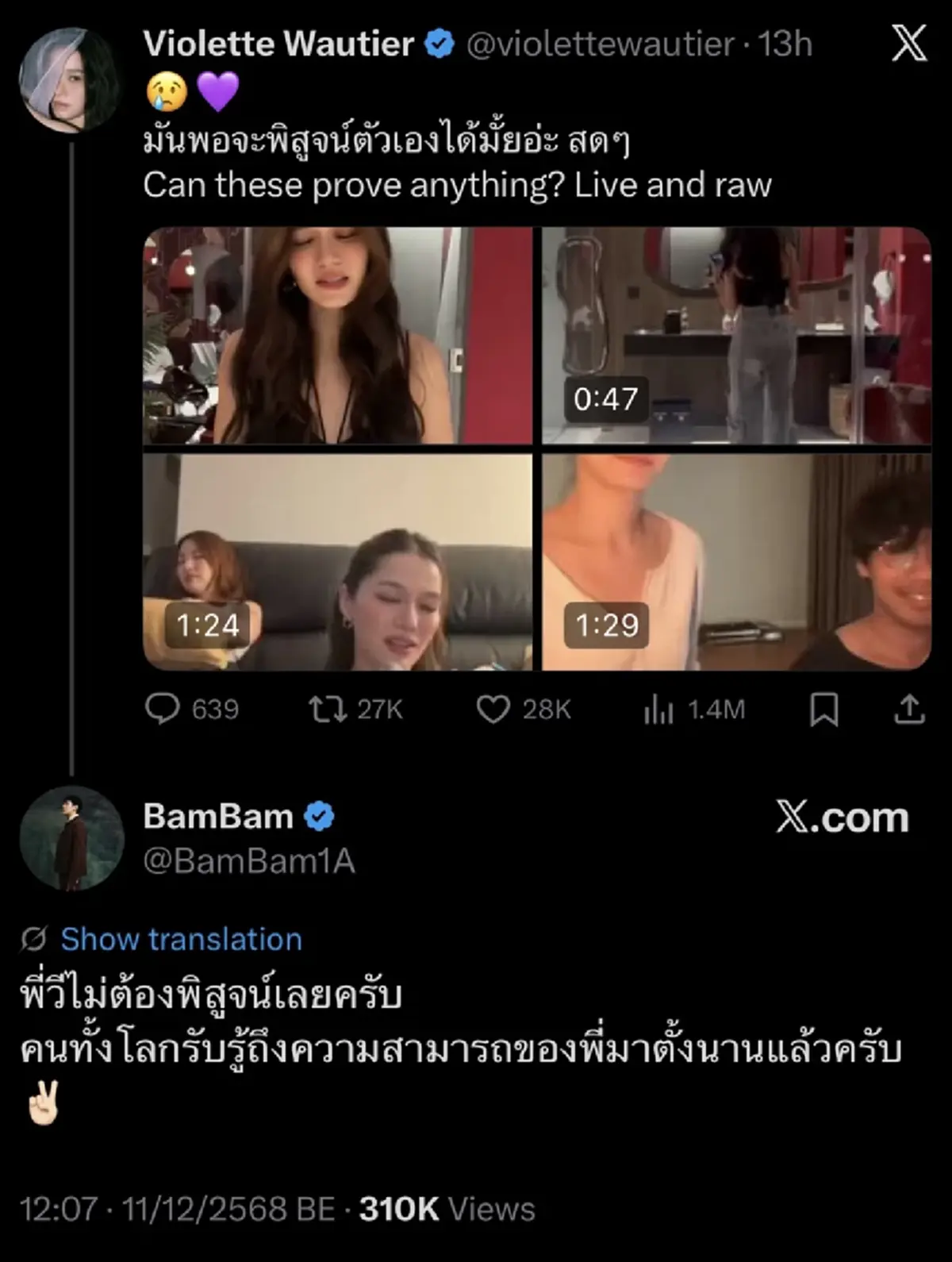Viewport: 952px width, 1262px height.
Task: Bookmark the tweet with the bookmark icon
Action: pyautogui.click(x=825, y=710)
